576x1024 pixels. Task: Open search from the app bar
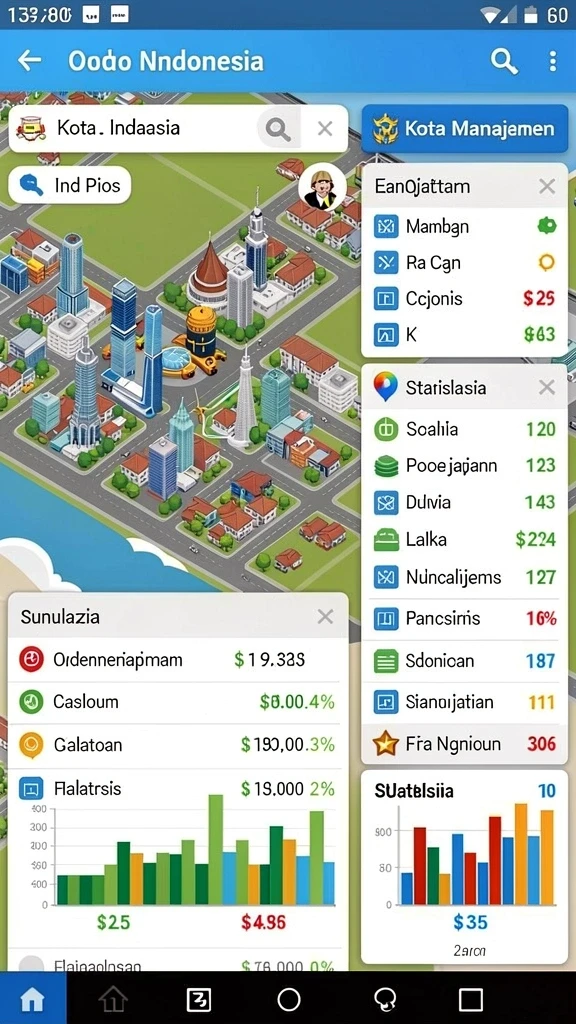pos(504,61)
